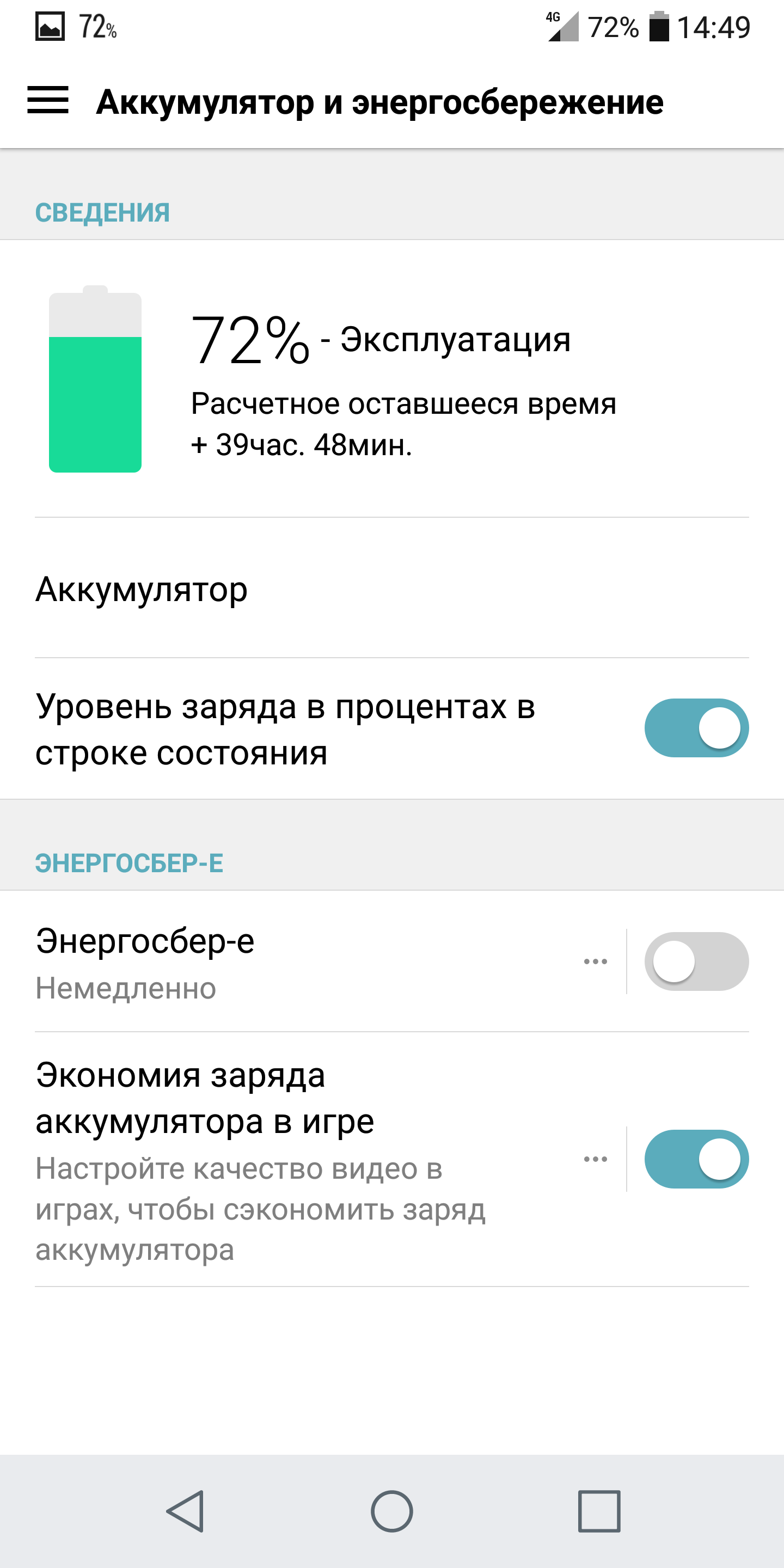Viewport: 784px width, 1568px height.
Task: Open the hamburger drawer menu
Action: [48, 100]
